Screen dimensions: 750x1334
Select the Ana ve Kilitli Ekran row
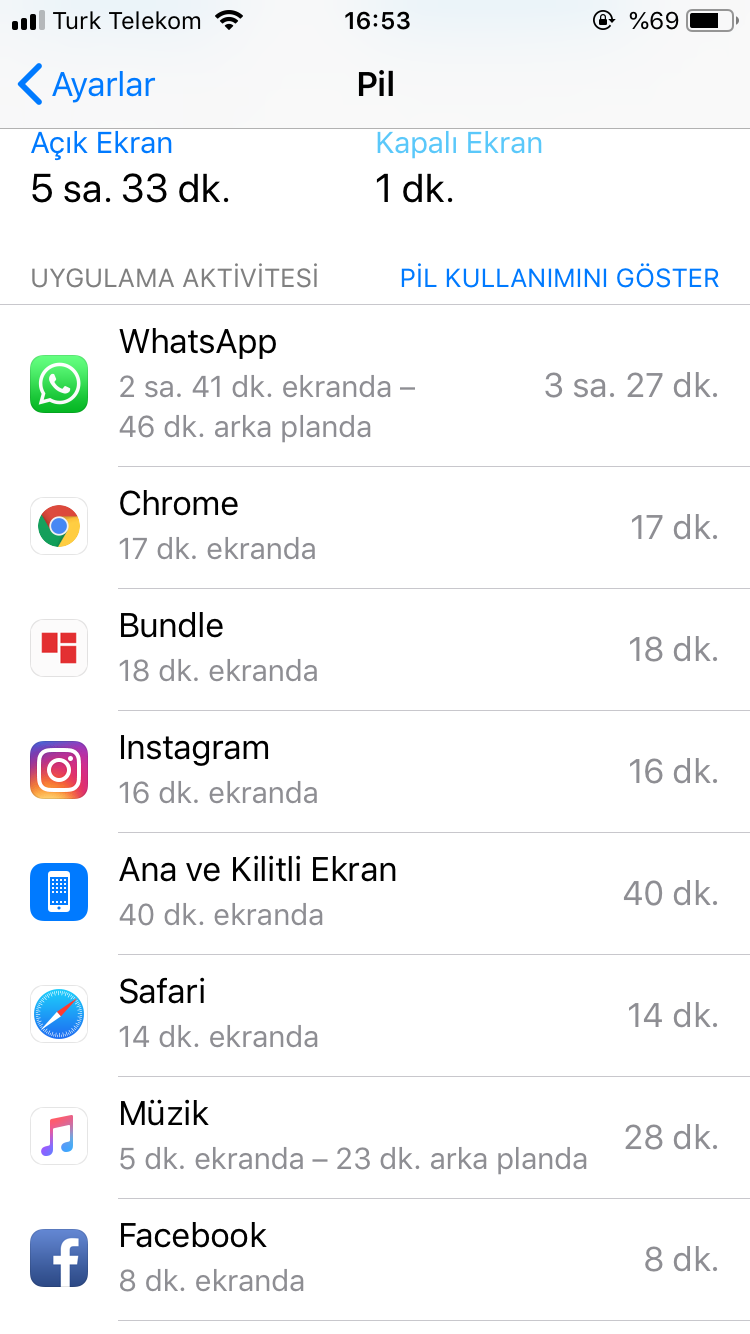(x=375, y=893)
